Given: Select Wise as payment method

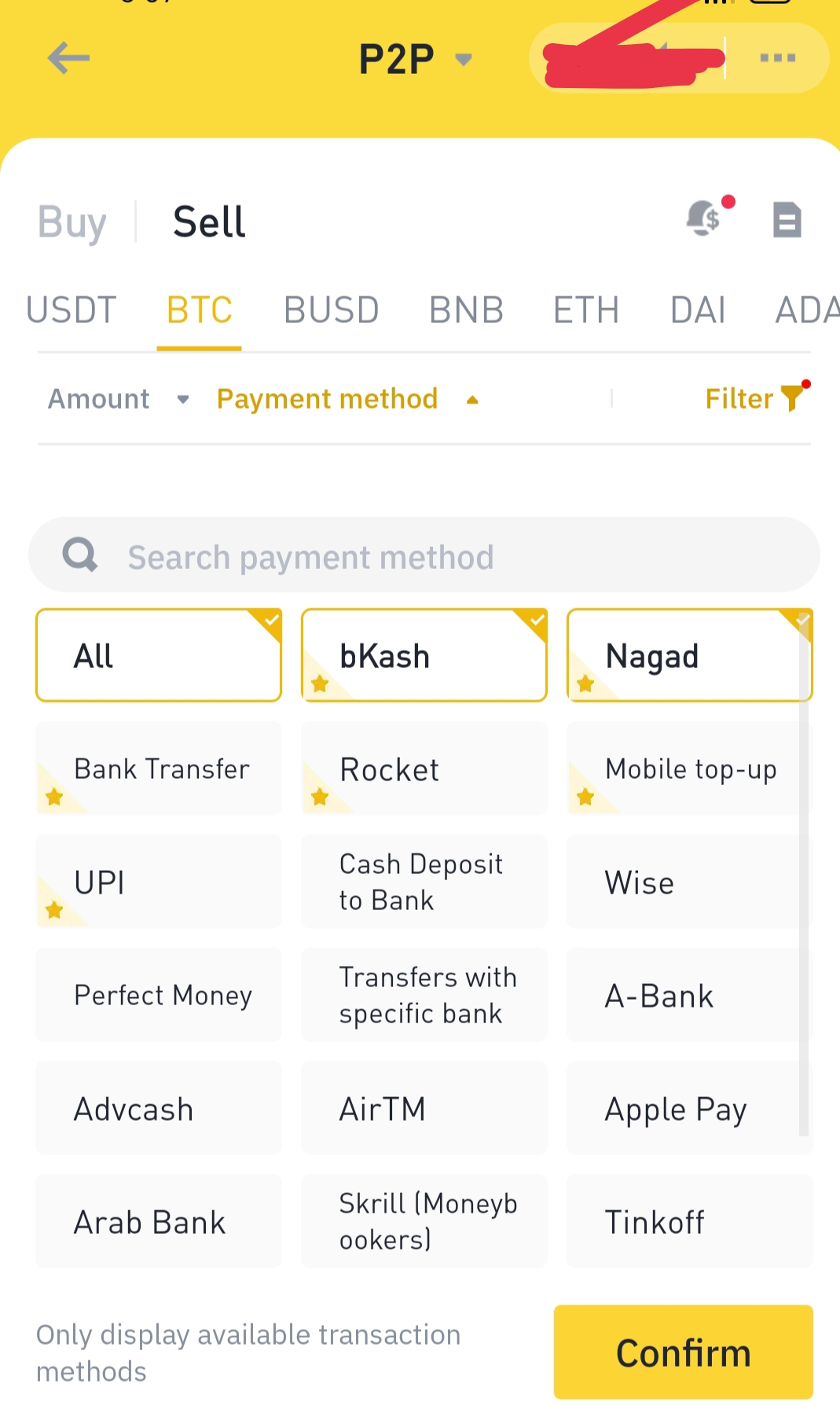Looking at the screenshot, I should click(x=689, y=882).
